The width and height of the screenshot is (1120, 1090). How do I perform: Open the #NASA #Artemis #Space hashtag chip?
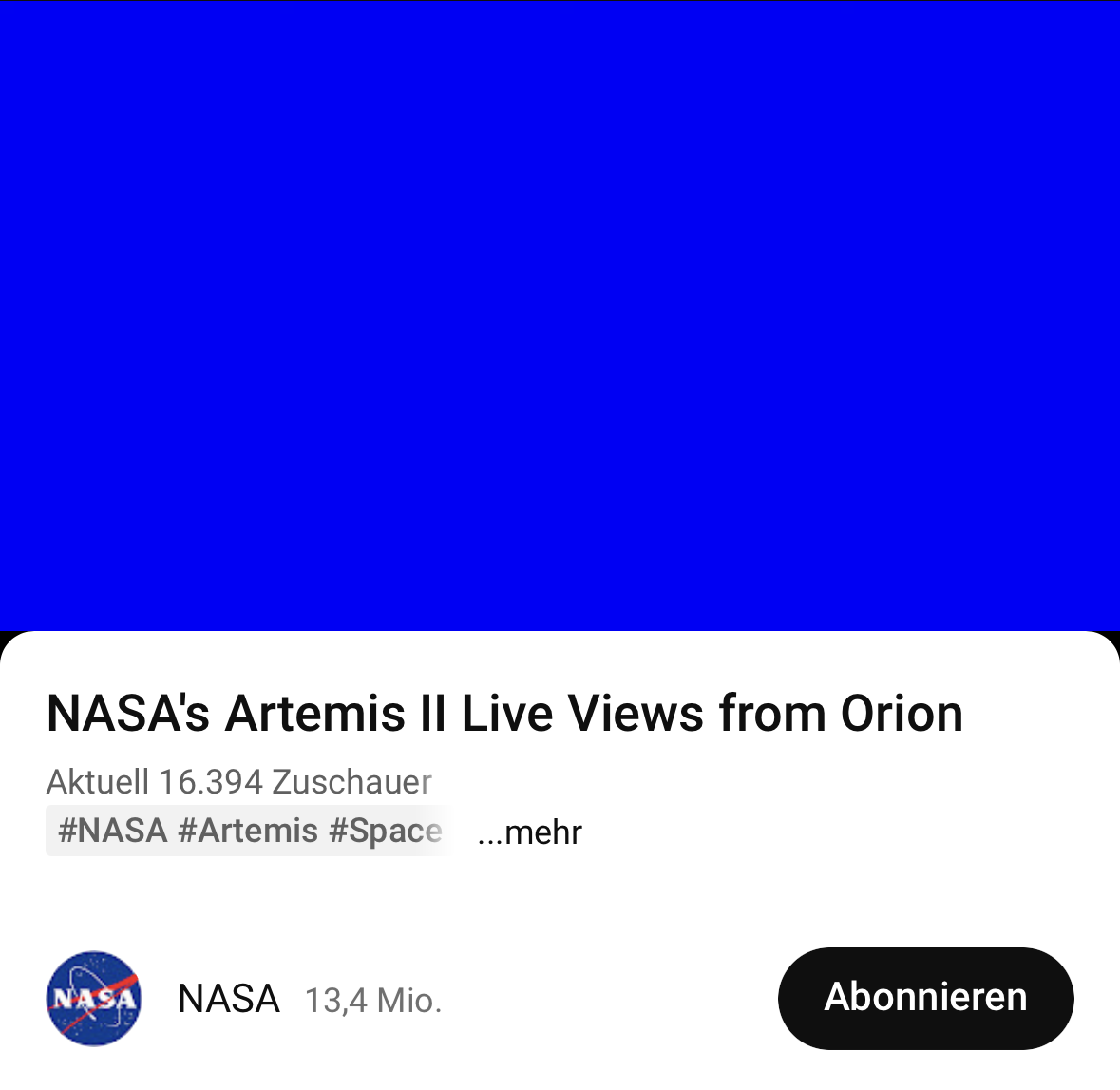[x=249, y=831]
